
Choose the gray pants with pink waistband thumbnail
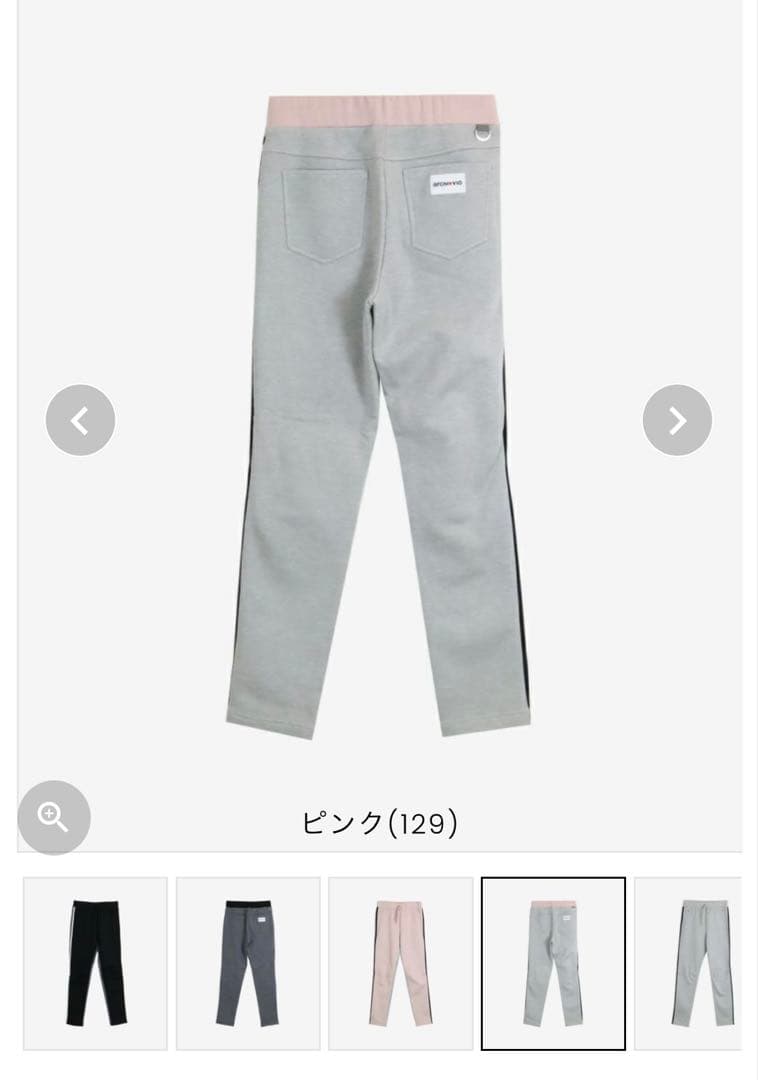pyautogui.click(x=553, y=963)
